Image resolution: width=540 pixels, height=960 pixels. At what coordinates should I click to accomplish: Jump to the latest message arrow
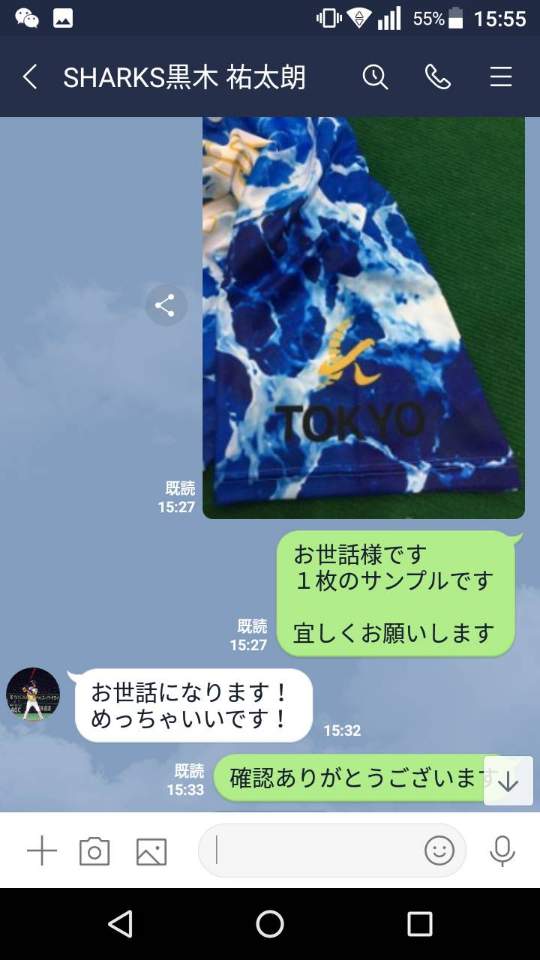(508, 781)
